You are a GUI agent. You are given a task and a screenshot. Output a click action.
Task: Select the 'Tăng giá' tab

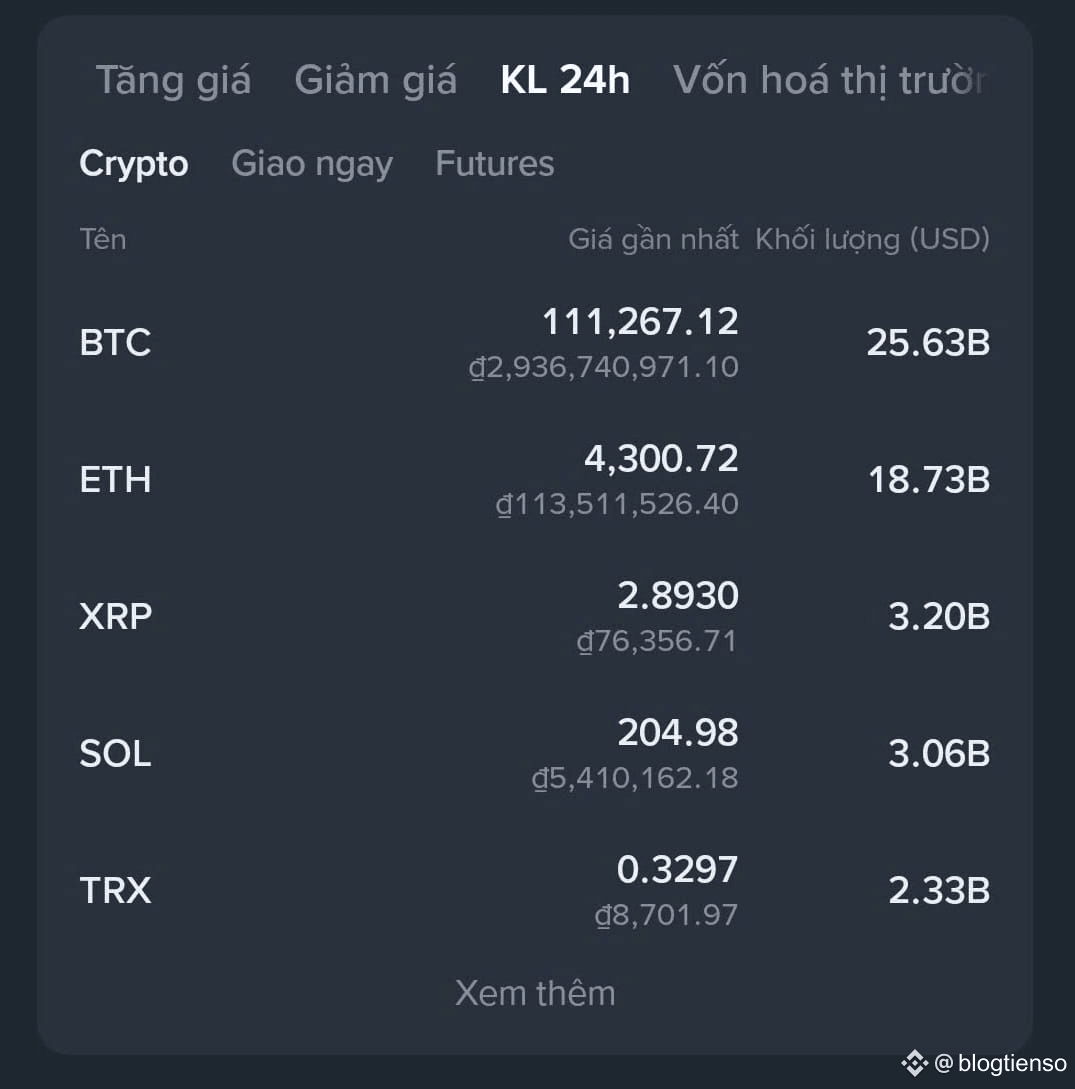coord(174,80)
